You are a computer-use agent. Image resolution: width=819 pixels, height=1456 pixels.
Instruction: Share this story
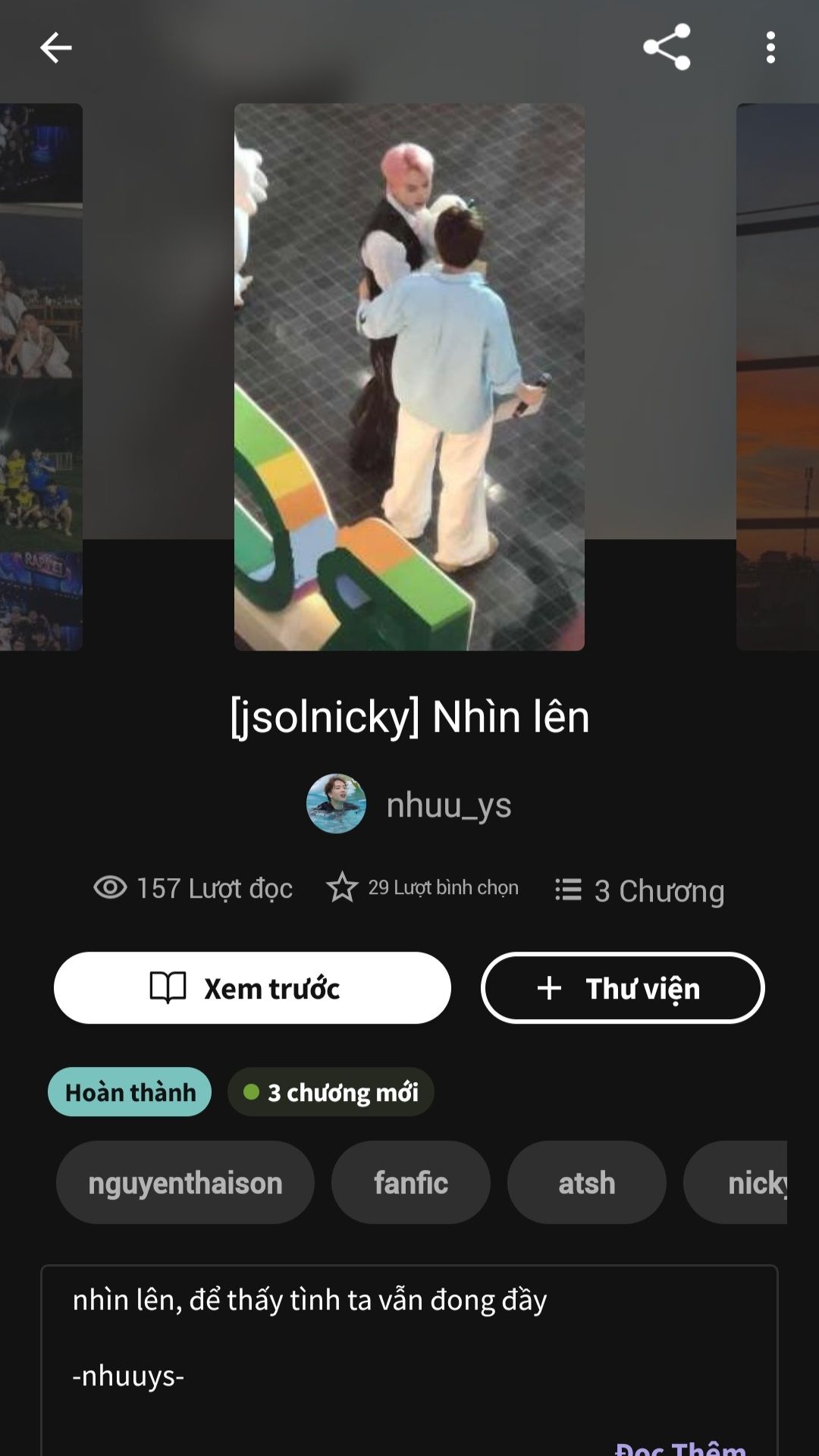(x=667, y=47)
